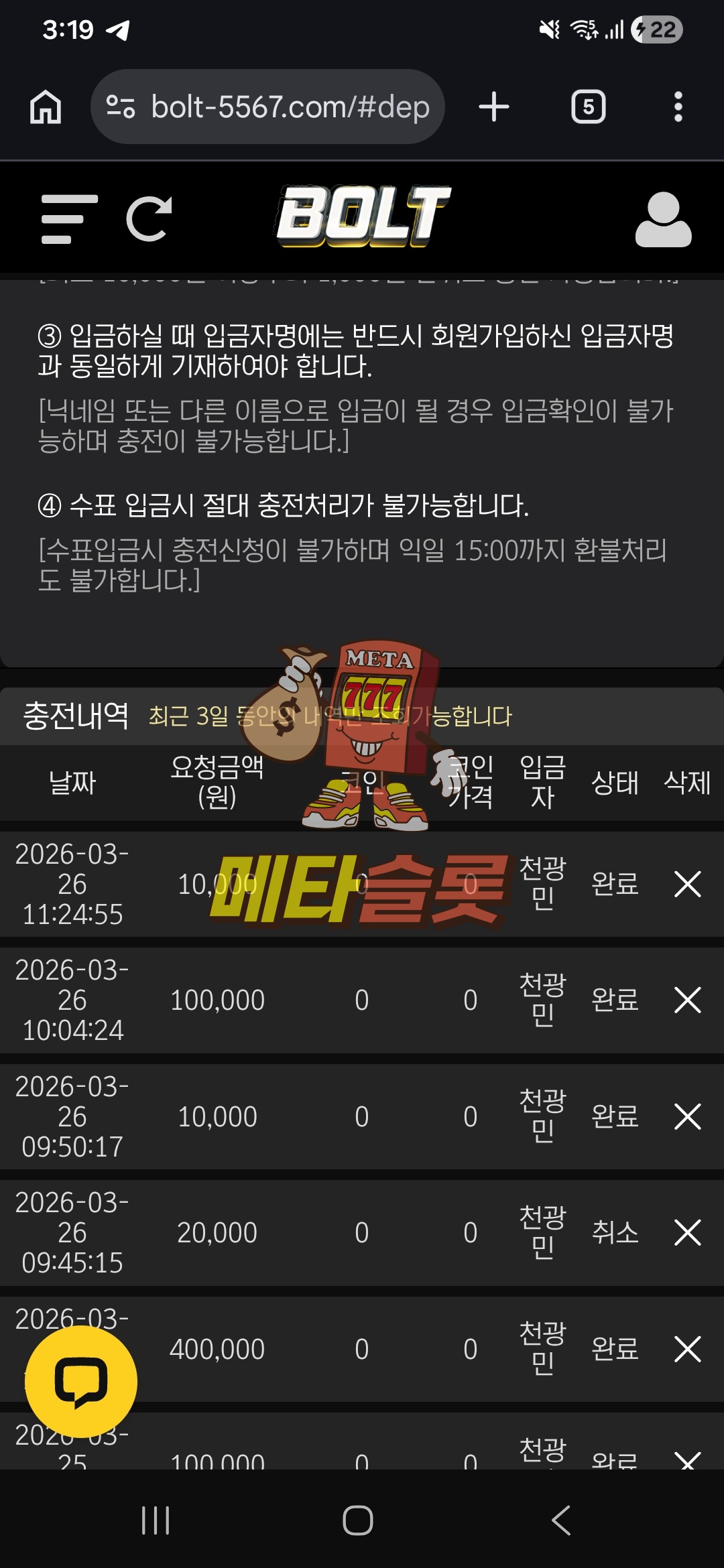Open the browser overflow menu
Image resolution: width=724 pixels, height=1568 pixels.
point(678,107)
